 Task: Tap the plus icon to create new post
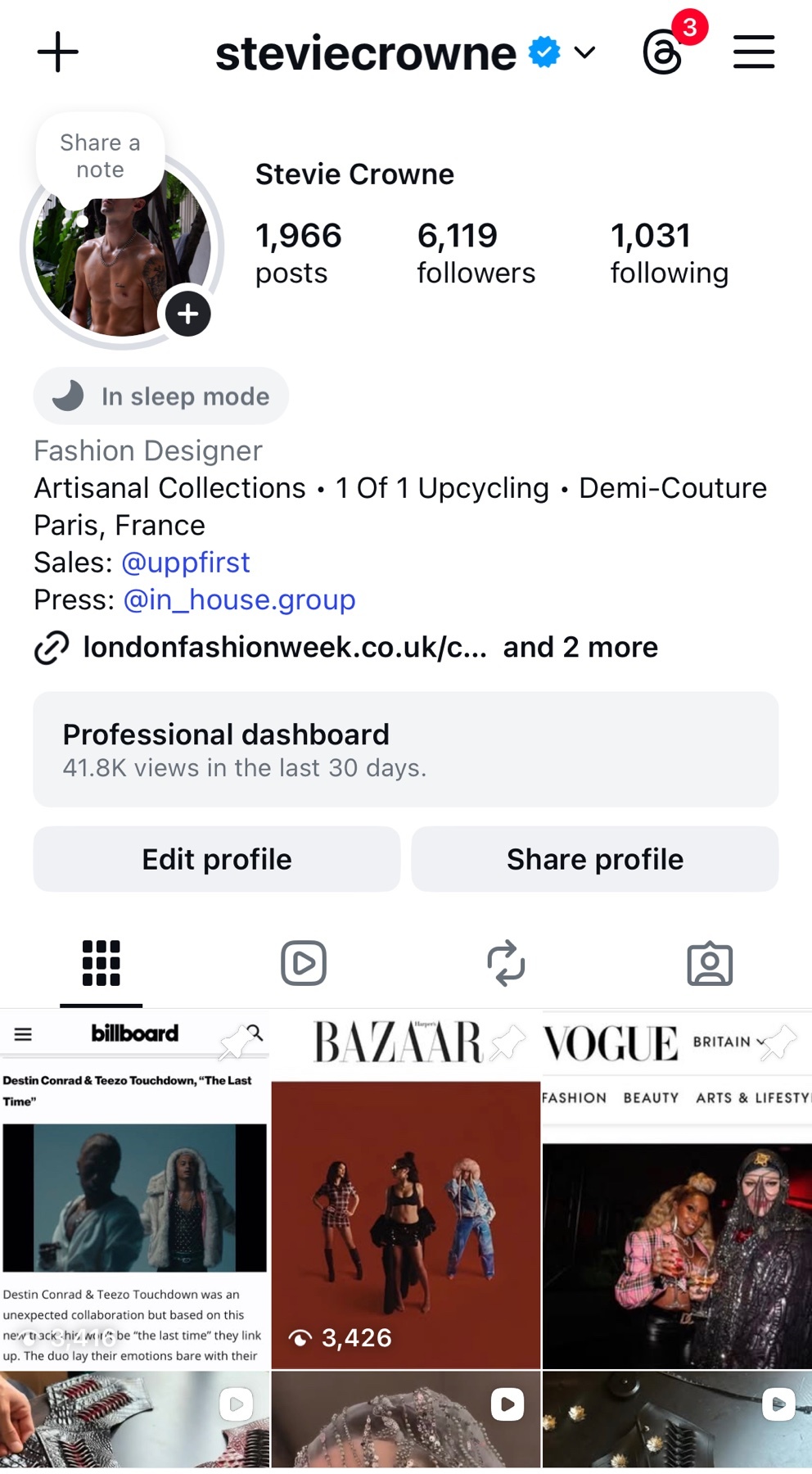point(58,52)
